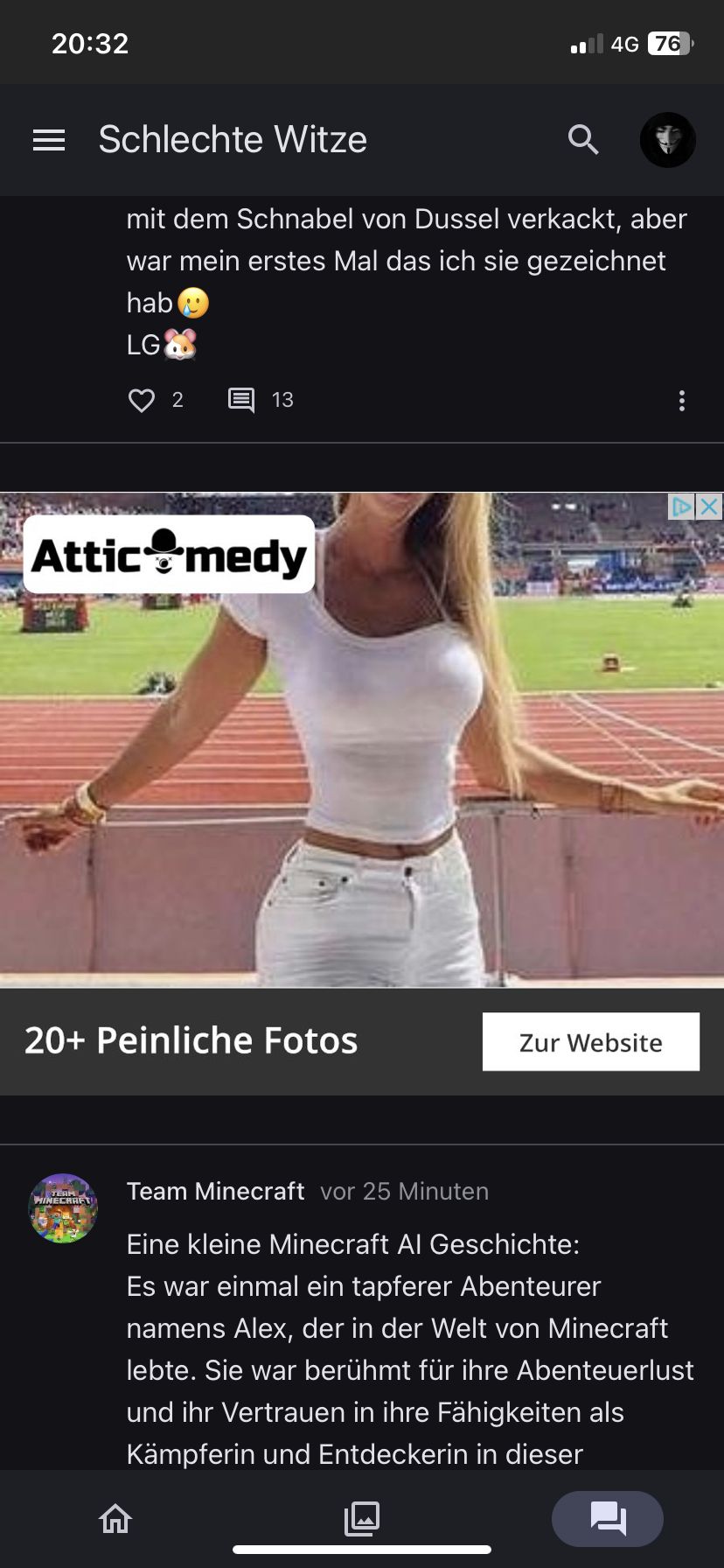Switch to the image gallery tab
The image size is (724, 1568).
(x=362, y=1518)
